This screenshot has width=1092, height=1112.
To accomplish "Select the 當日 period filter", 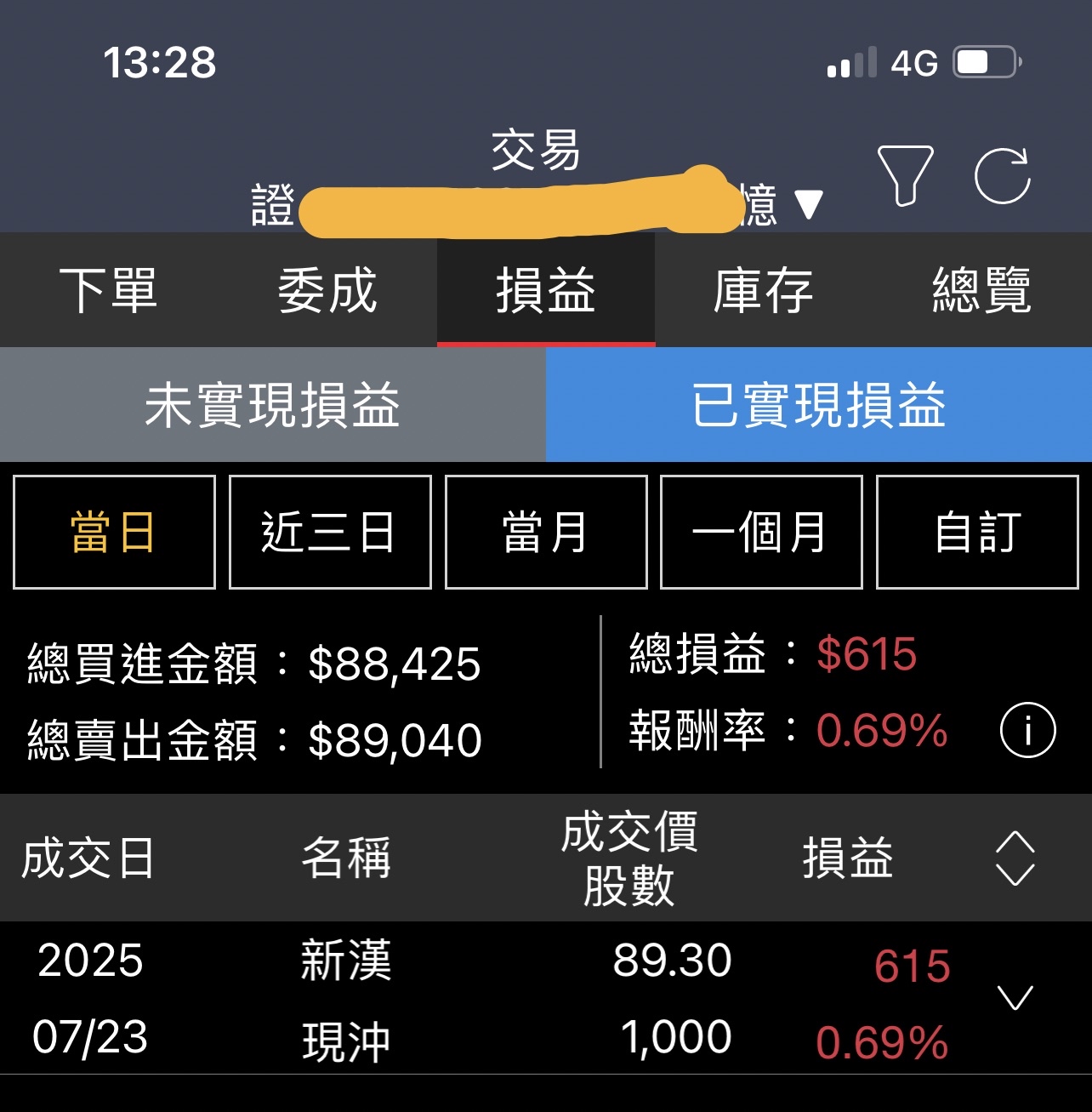I will 114,533.
